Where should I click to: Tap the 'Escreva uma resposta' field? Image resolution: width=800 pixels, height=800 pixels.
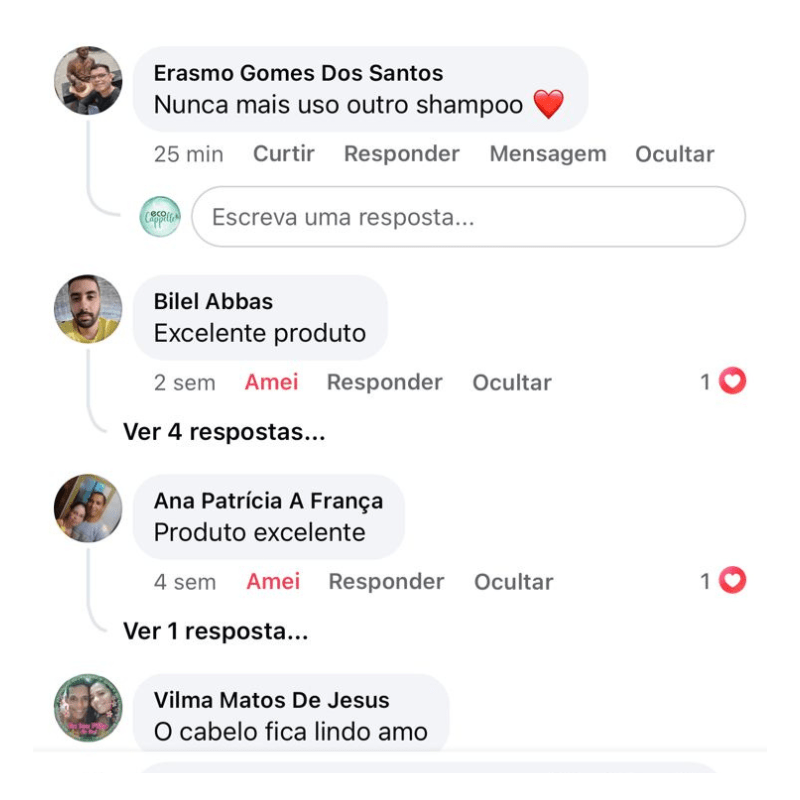point(468,217)
